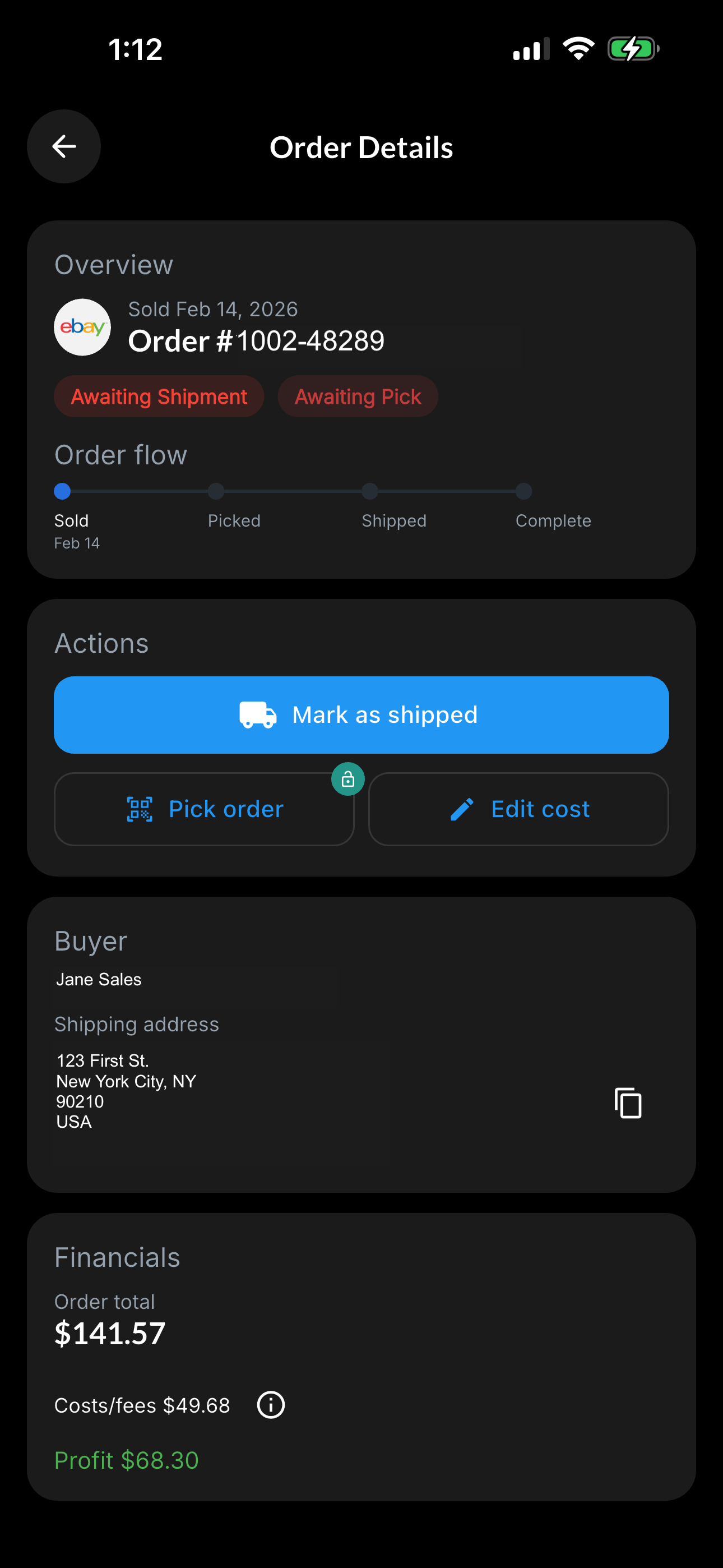Expand the Shipped step on the timeline

(370, 491)
